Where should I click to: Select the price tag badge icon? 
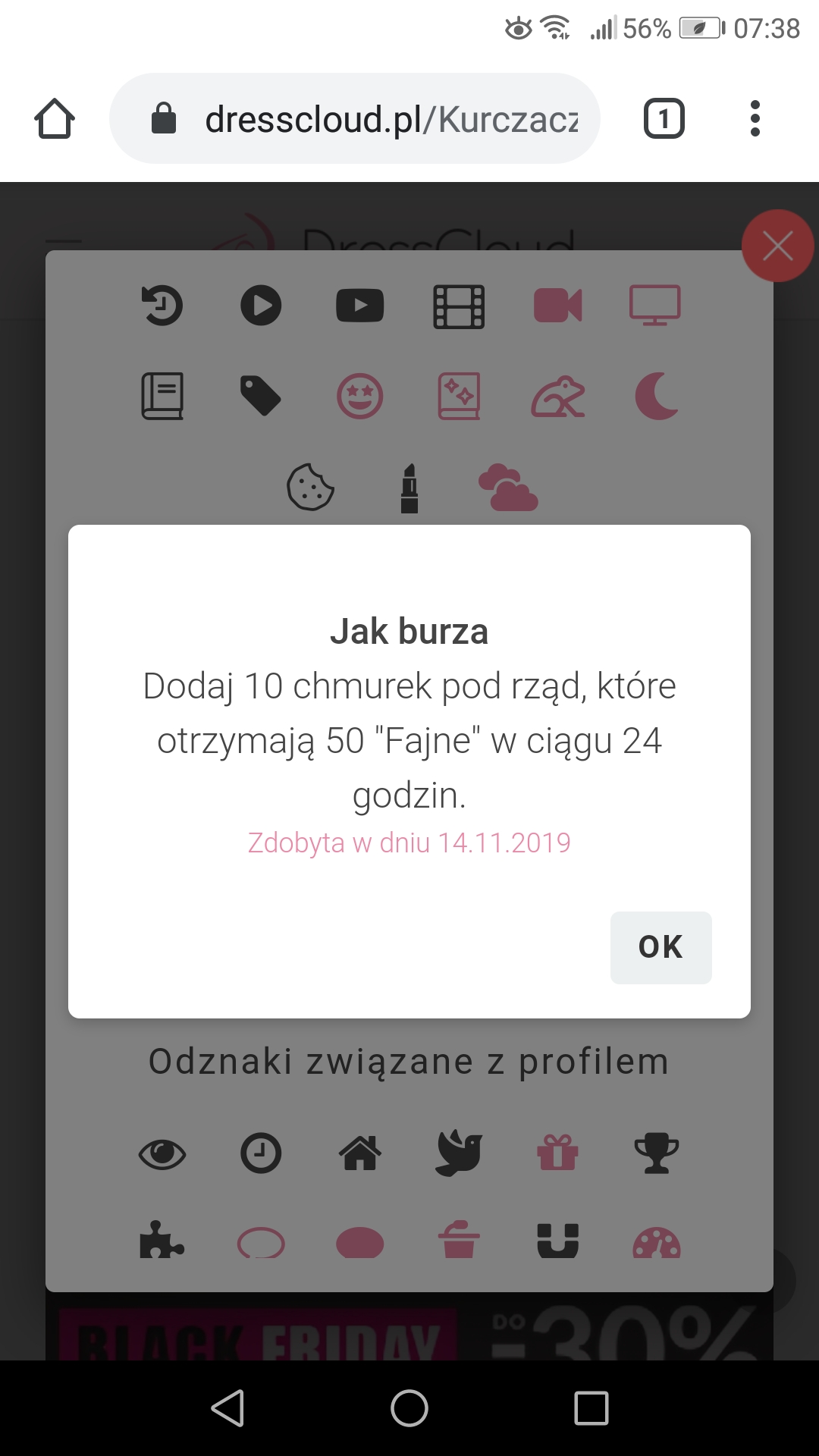261,395
